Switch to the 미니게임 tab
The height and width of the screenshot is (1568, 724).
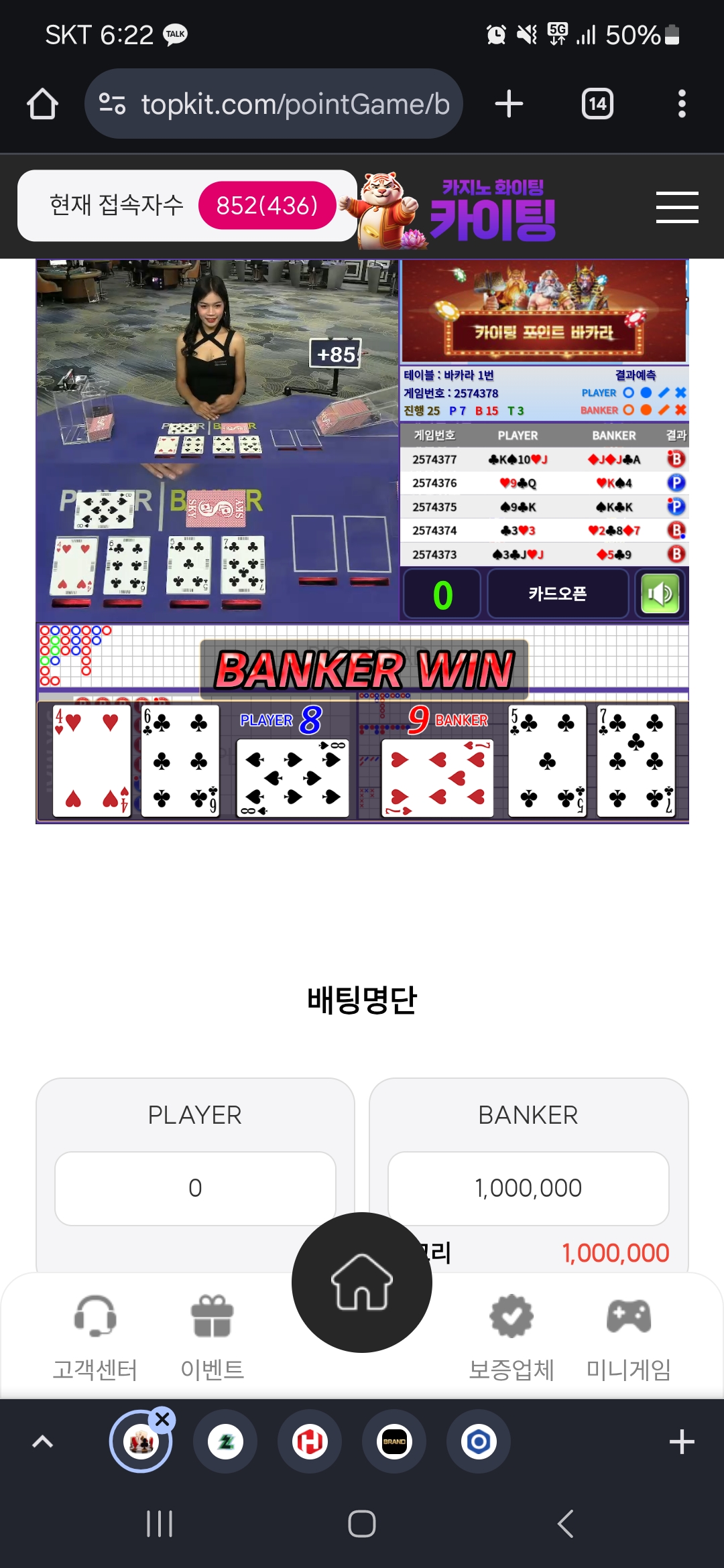[628, 1338]
